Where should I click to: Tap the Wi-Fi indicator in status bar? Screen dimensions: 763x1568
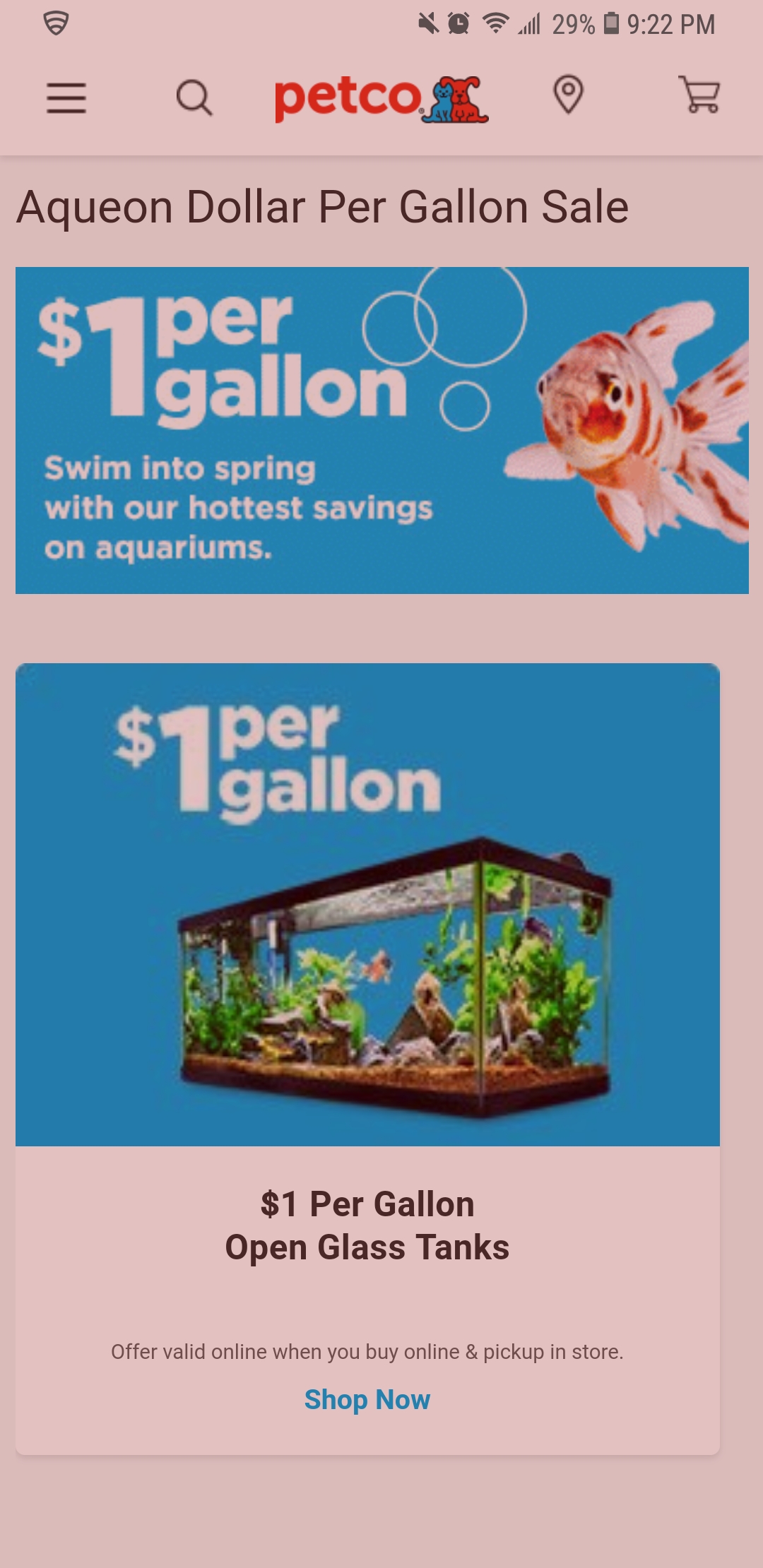495,23
